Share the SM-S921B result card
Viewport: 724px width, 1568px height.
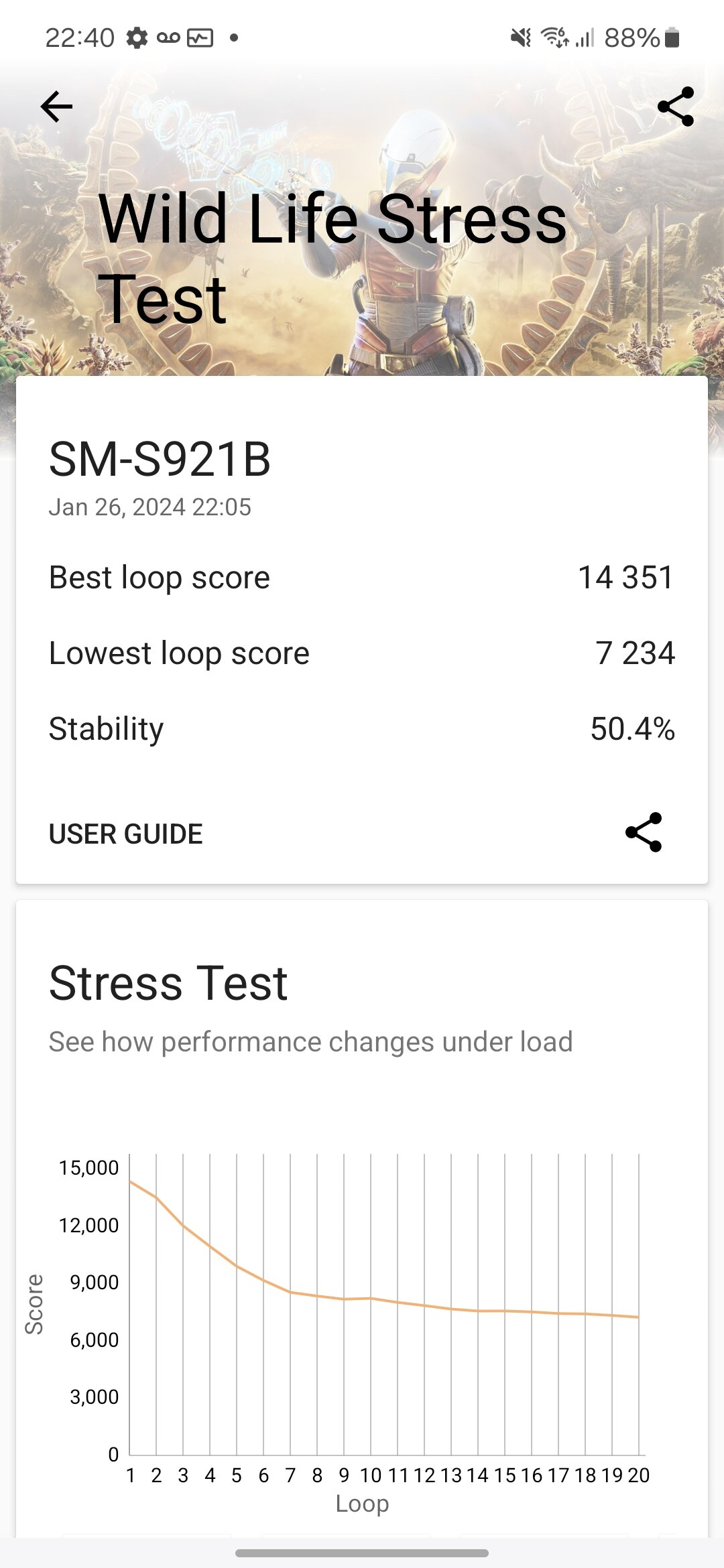coord(644,832)
